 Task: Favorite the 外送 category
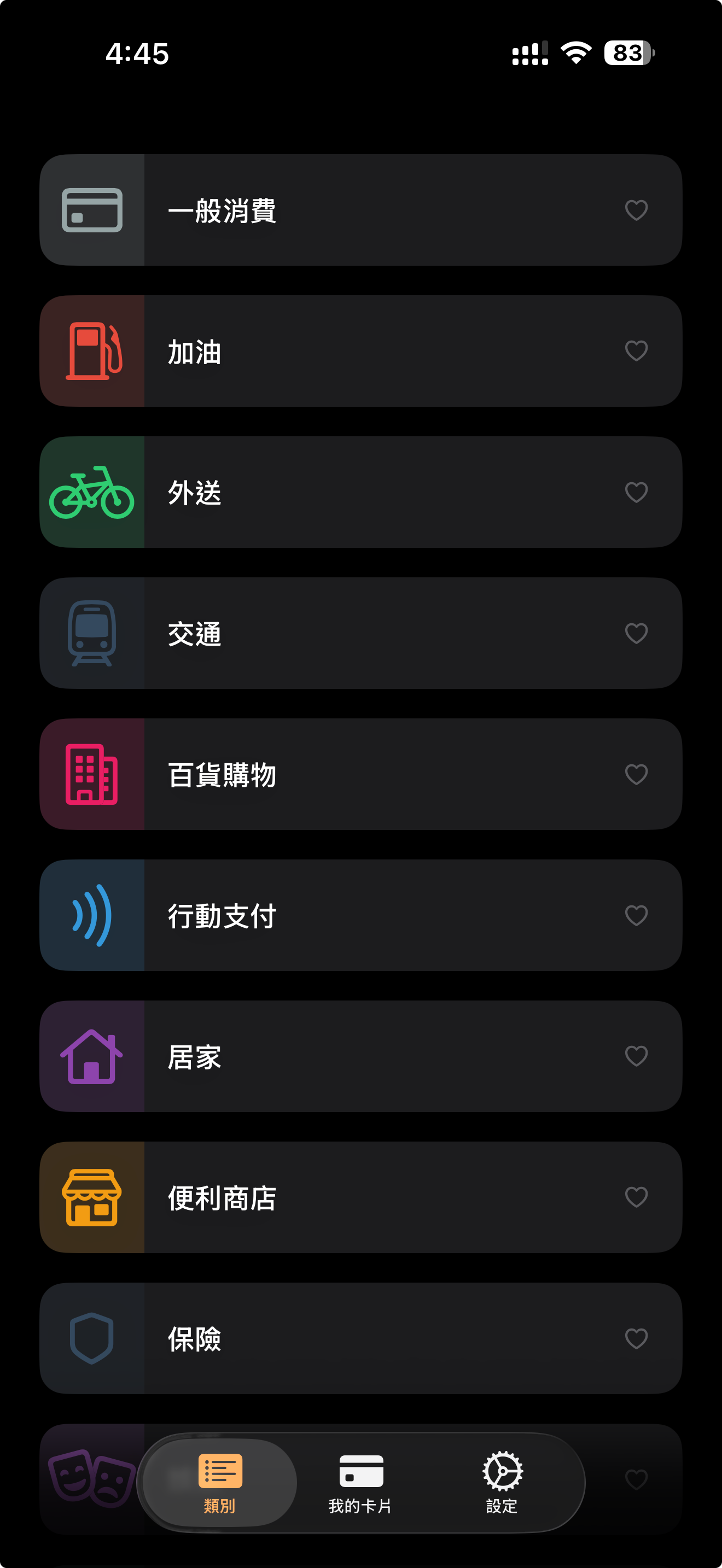pos(636,492)
